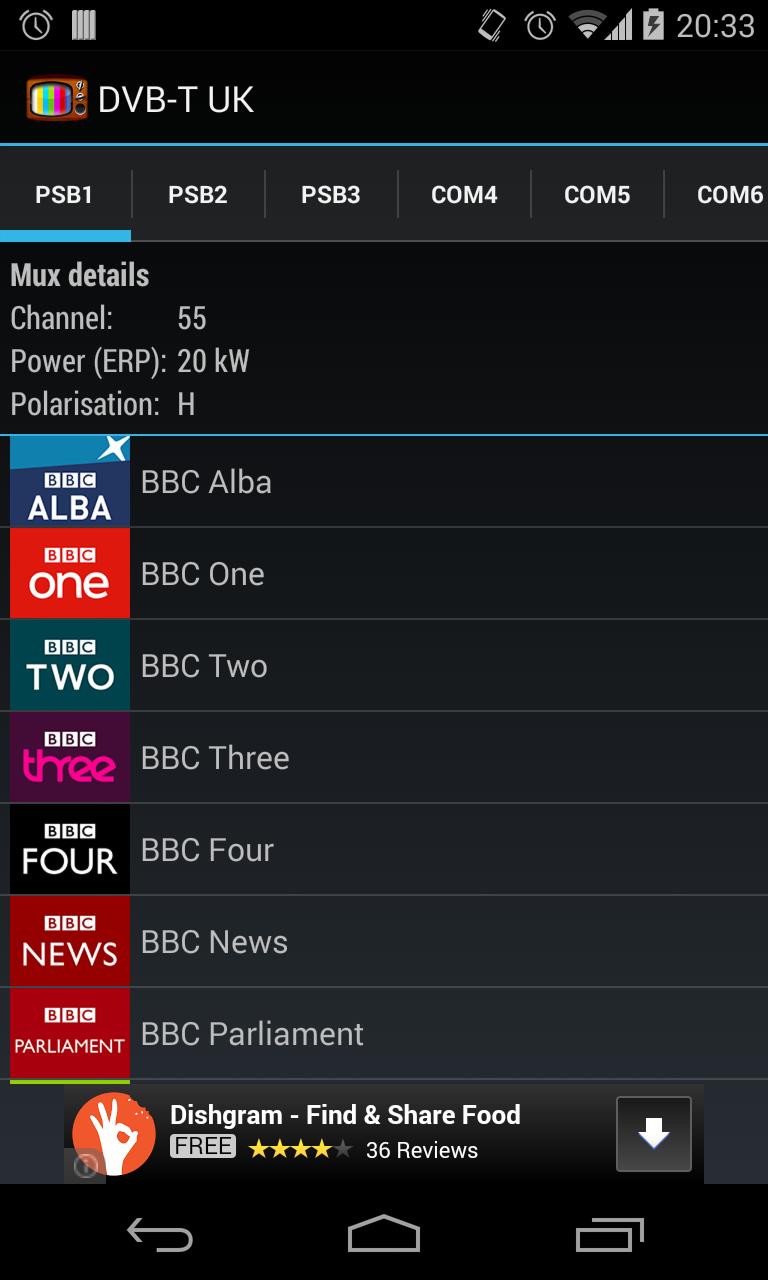The width and height of the screenshot is (768, 1280).
Task: Tap the BBC Four logo
Action: pos(68,849)
